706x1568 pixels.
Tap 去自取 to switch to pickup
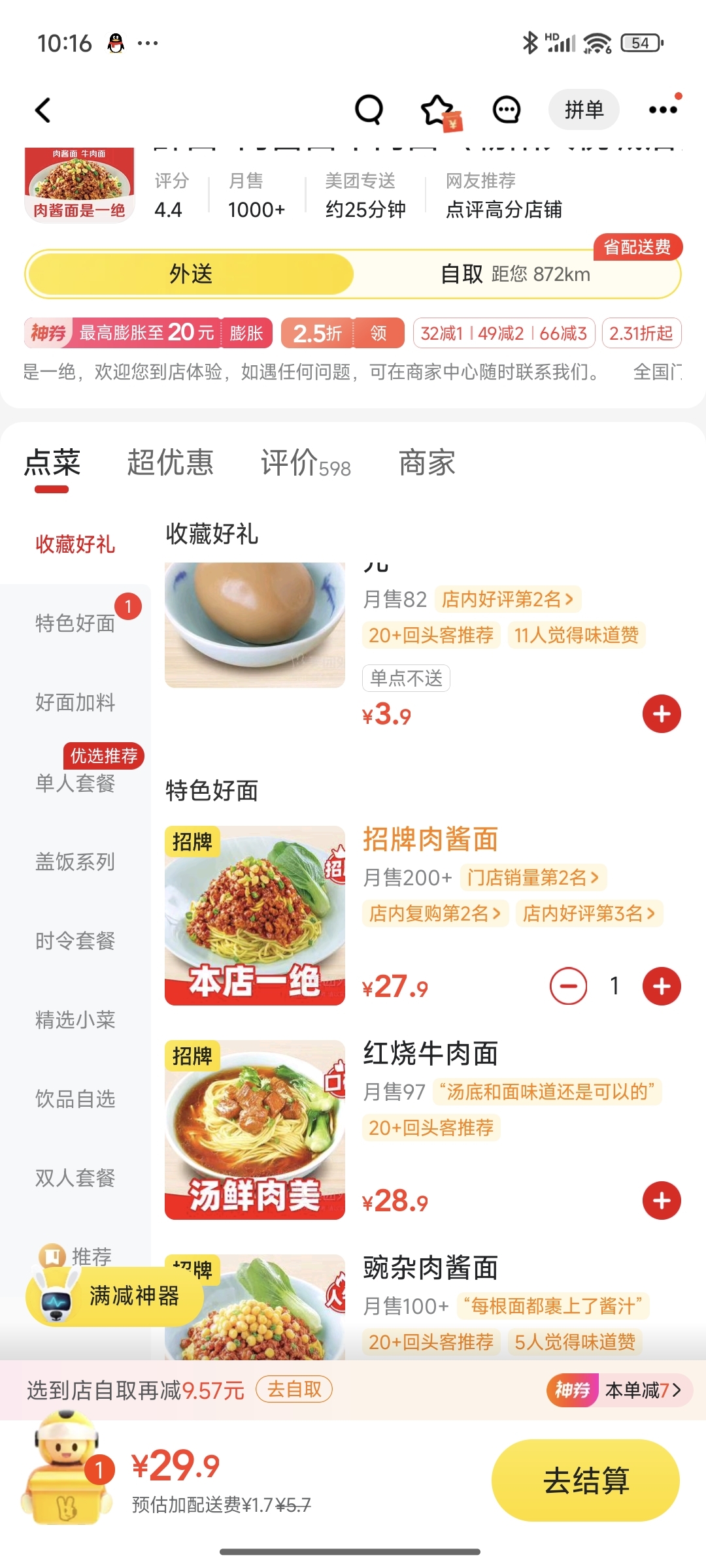(294, 1389)
